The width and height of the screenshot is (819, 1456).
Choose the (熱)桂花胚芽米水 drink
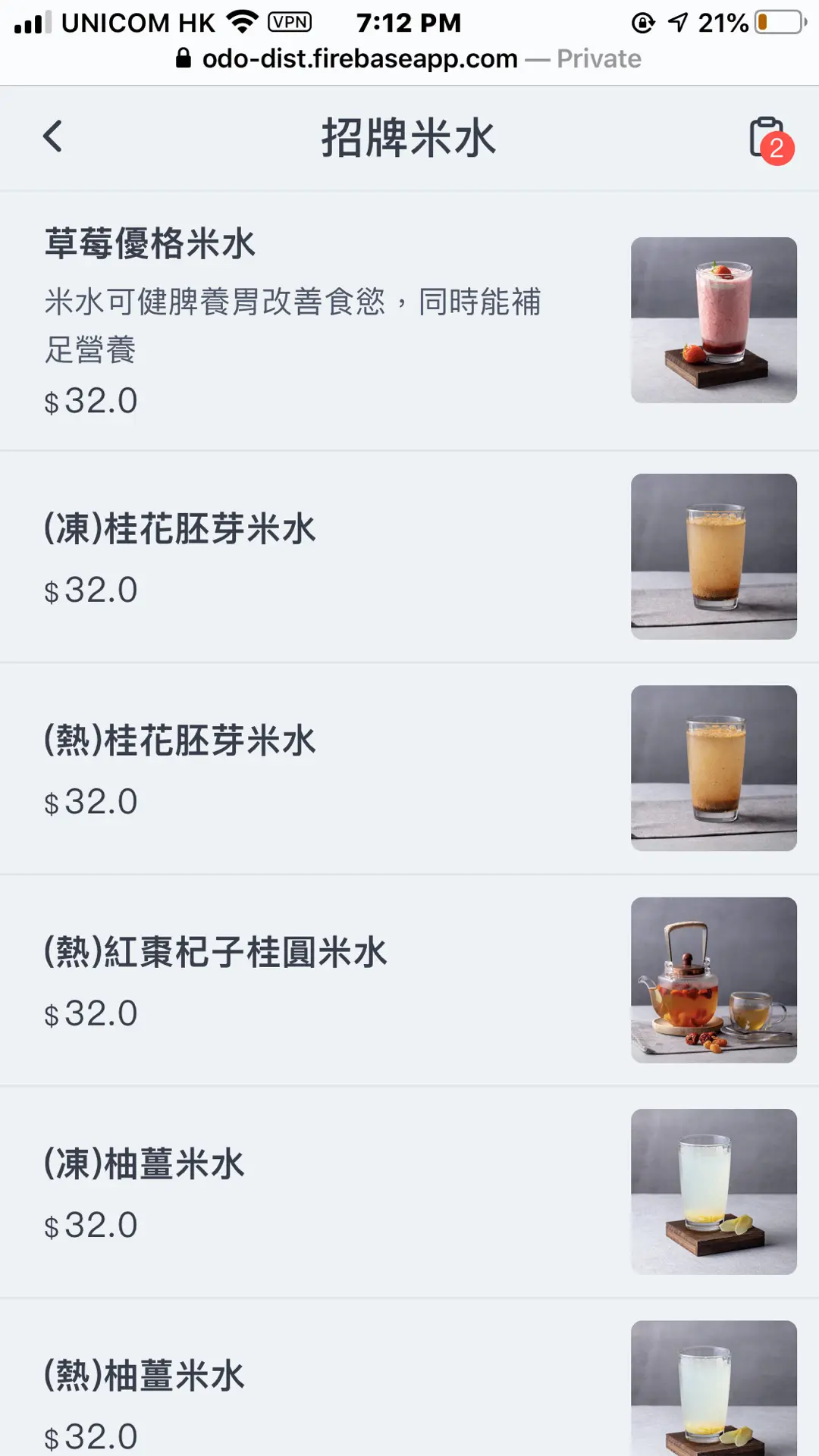pos(180,741)
